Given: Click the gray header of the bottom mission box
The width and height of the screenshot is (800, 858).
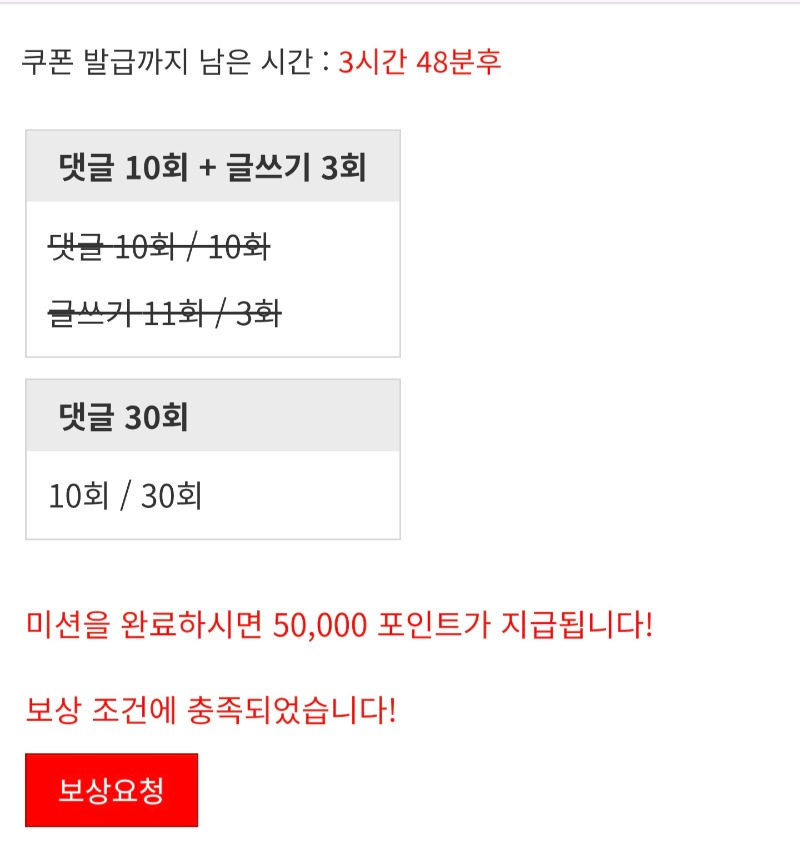Looking at the screenshot, I should [x=213, y=416].
